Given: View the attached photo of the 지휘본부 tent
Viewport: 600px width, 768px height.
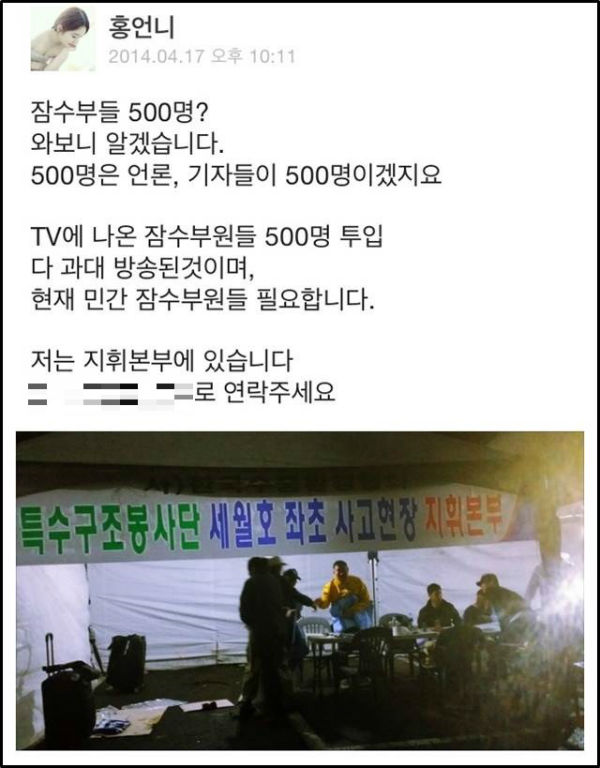Looking at the screenshot, I should click(299, 590).
